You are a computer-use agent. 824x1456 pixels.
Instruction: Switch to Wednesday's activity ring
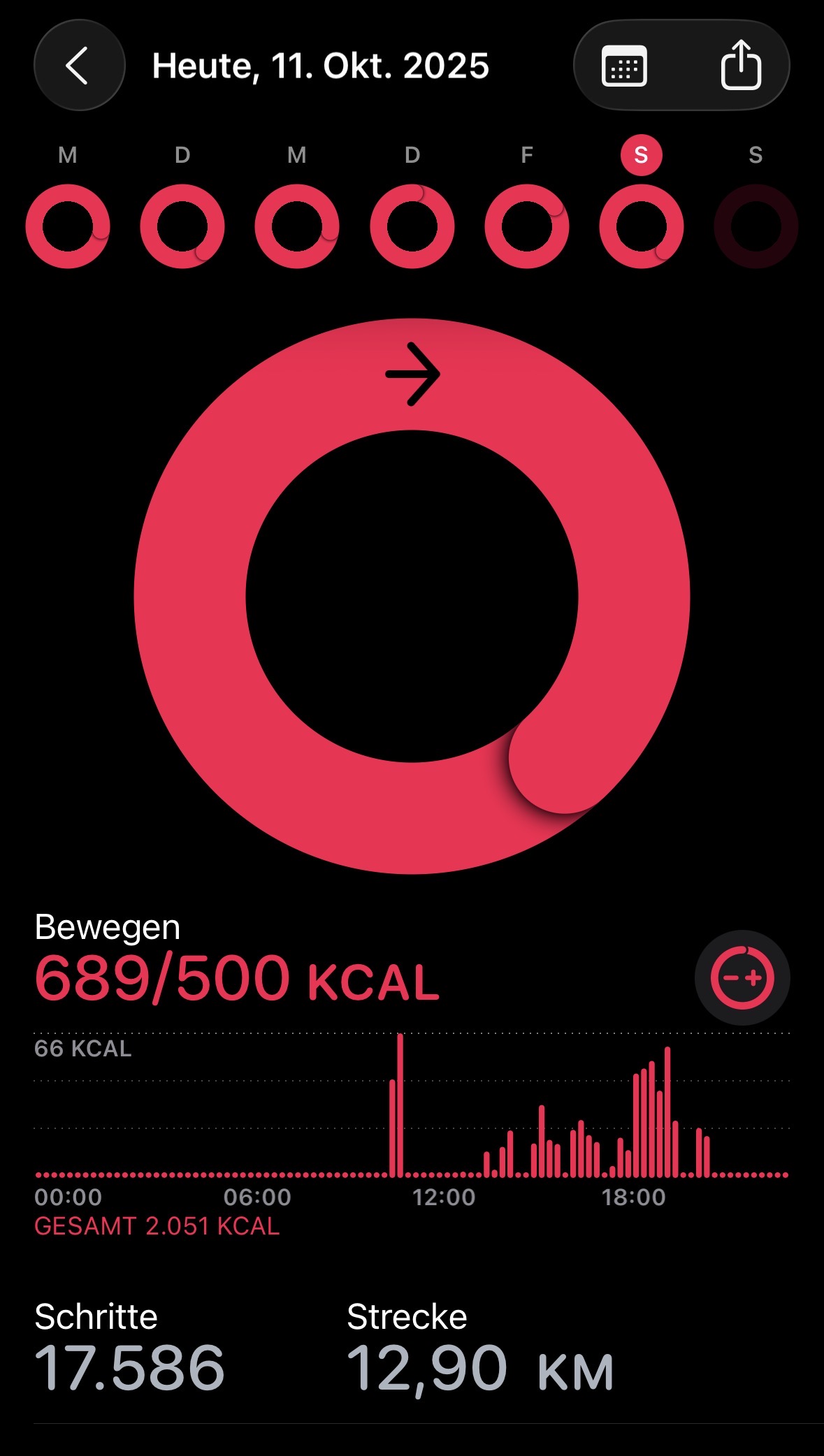point(297,226)
